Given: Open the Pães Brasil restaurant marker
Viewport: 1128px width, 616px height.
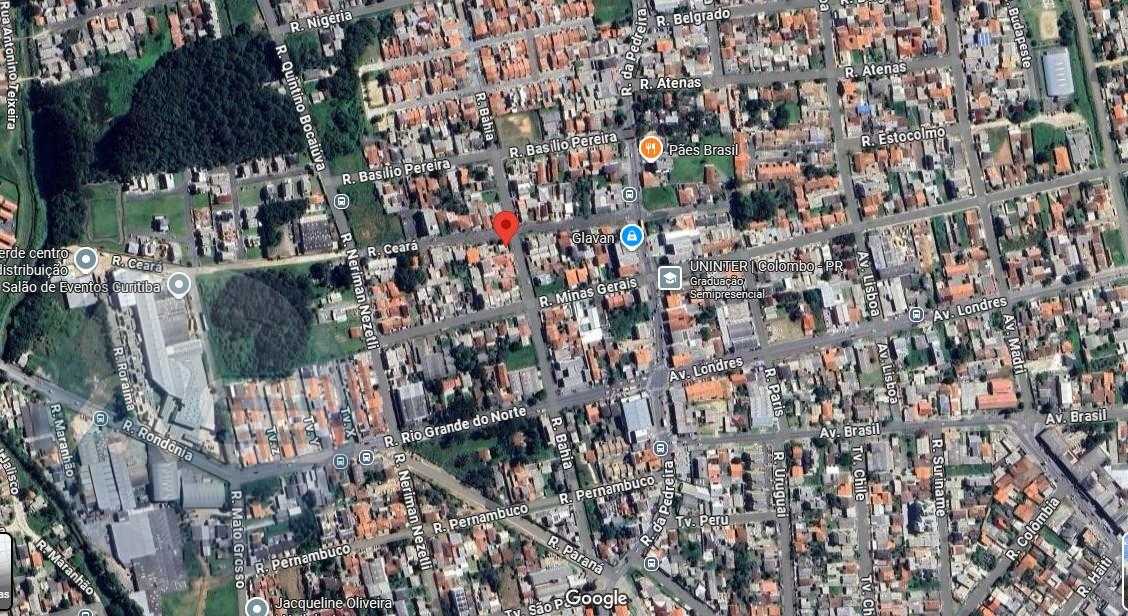Looking at the screenshot, I should (x=651, y=149).
